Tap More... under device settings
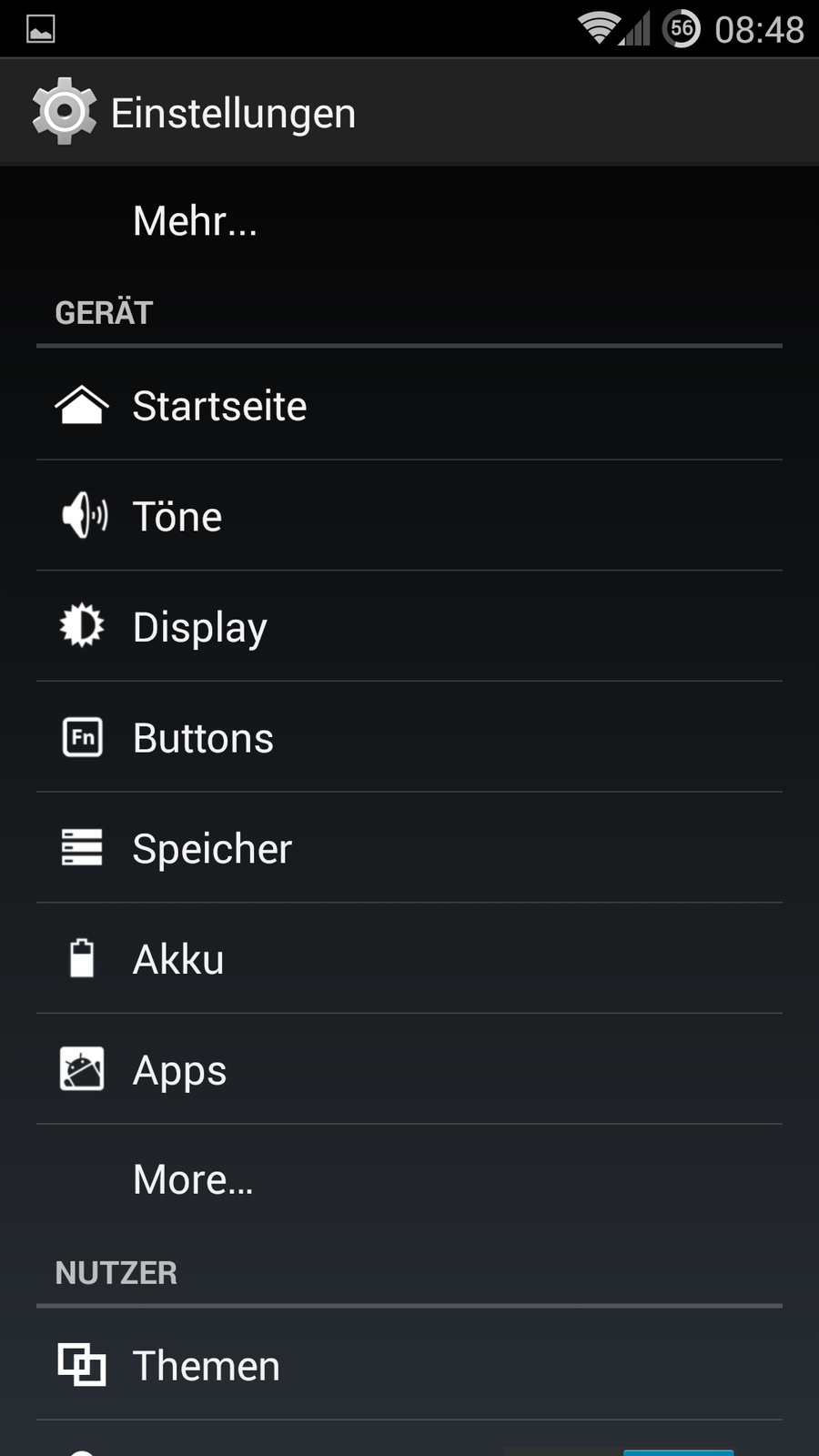This screenshot has height=1456, width=819. 193,1180
